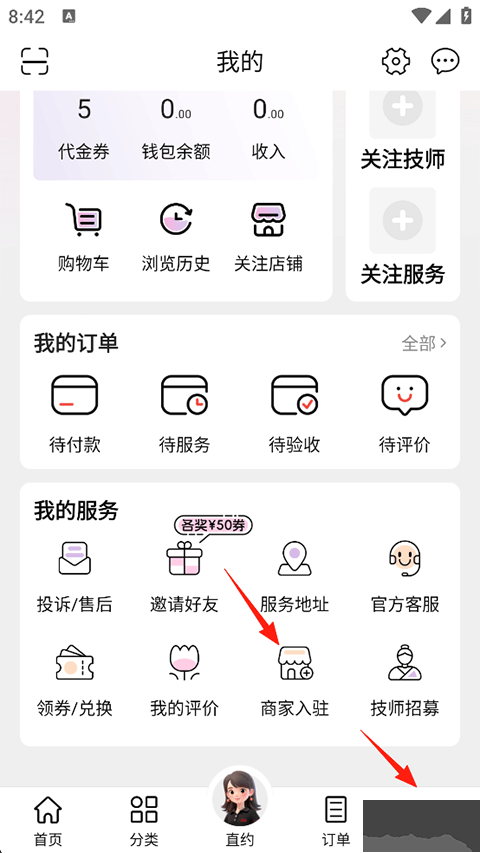The height and width of the screenshot is (853, 480).
Task: Open the messages chat bubble
Action: [445, 61]
